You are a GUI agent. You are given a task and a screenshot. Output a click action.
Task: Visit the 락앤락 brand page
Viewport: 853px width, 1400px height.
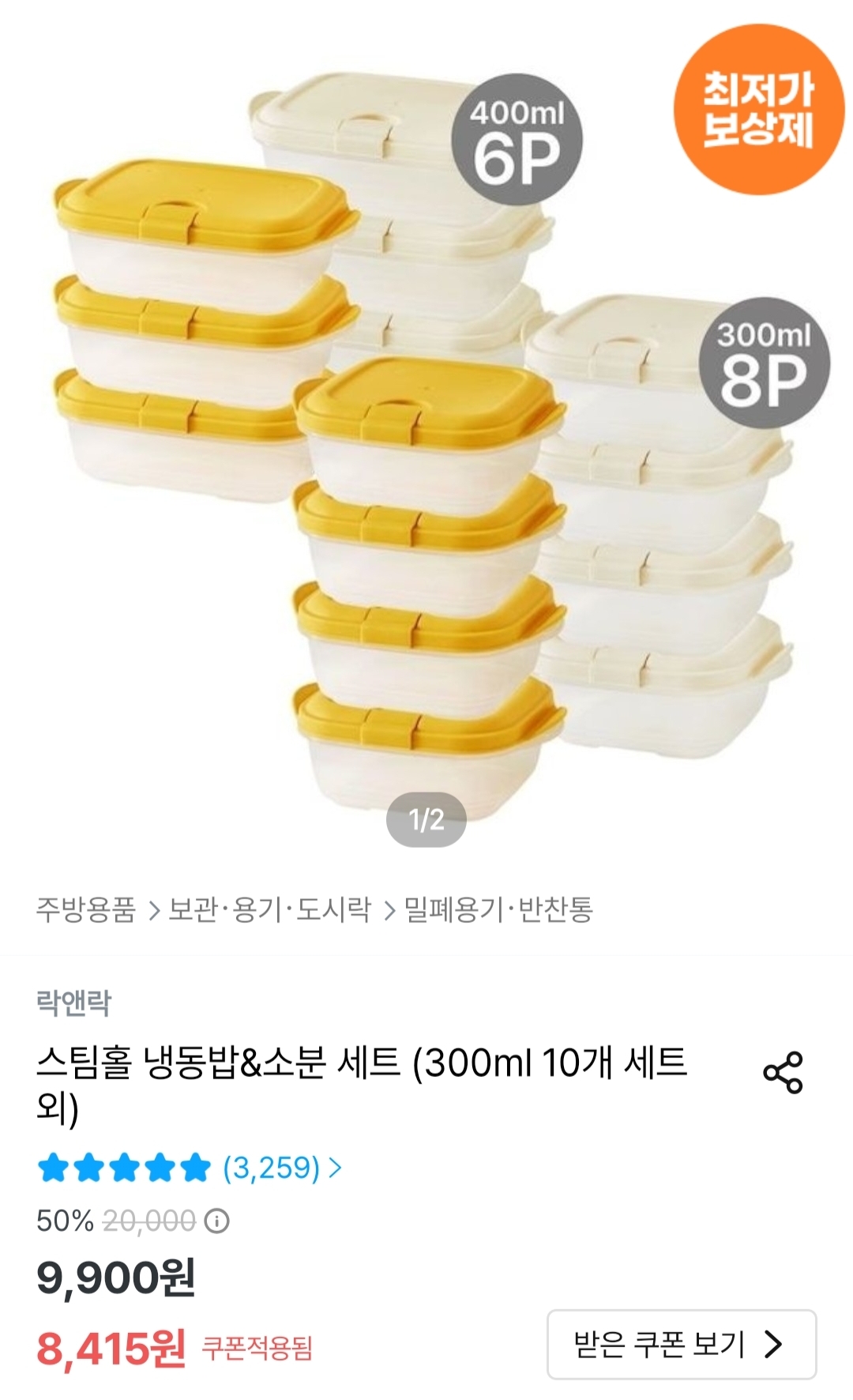74,1003
